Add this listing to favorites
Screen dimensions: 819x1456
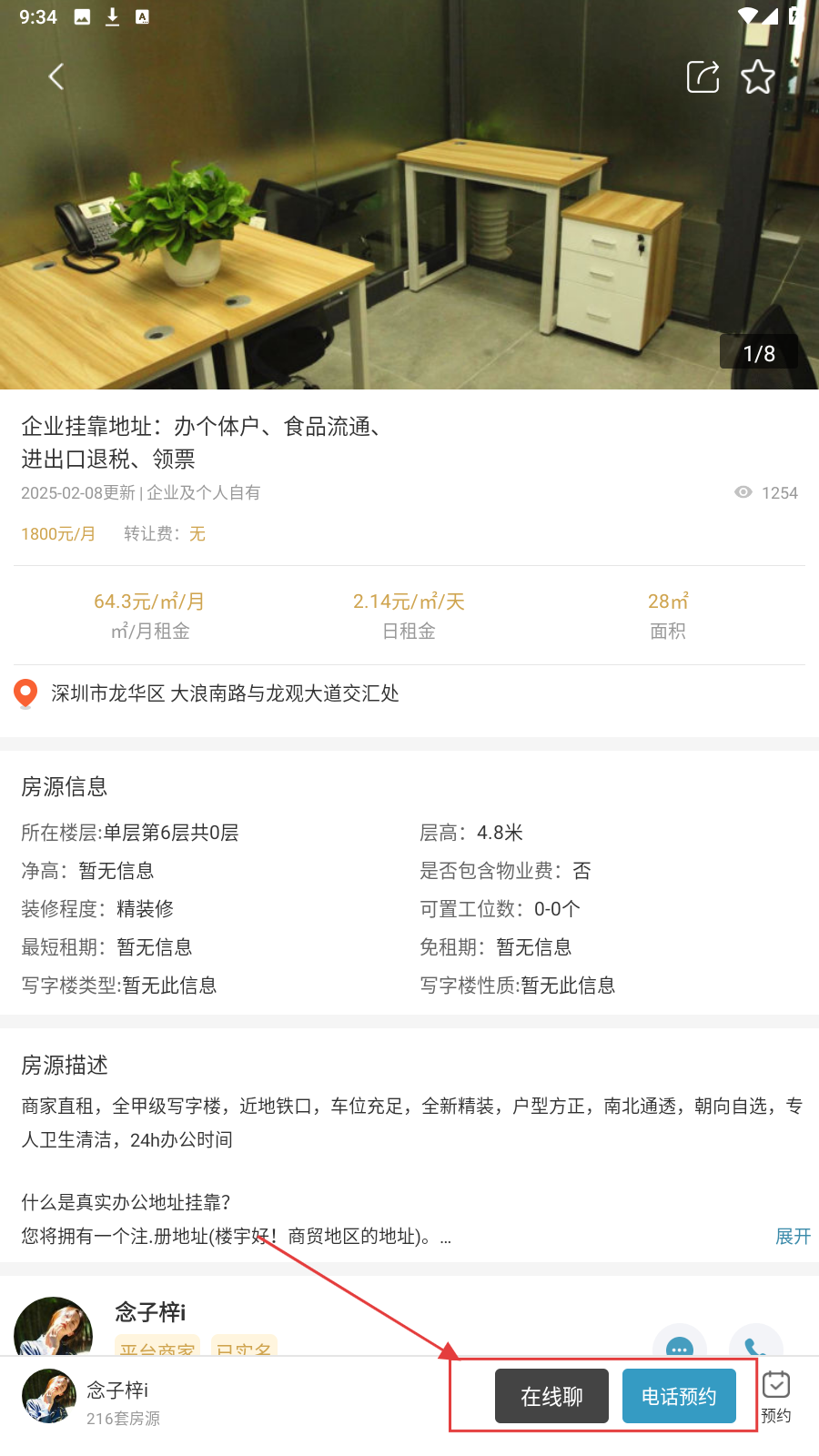(x=758, y=77)
